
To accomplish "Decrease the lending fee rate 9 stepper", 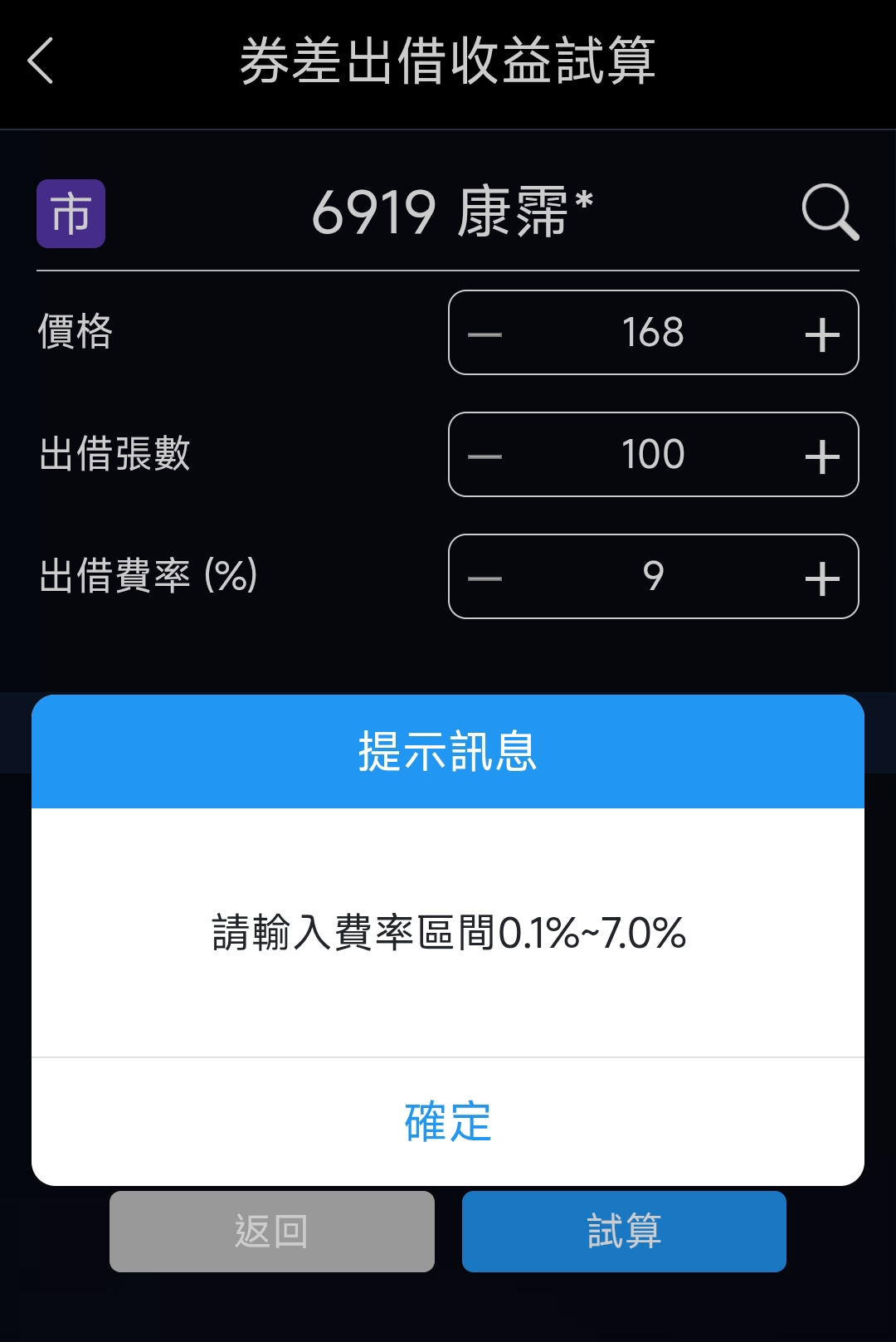I will tap(485, 578).
